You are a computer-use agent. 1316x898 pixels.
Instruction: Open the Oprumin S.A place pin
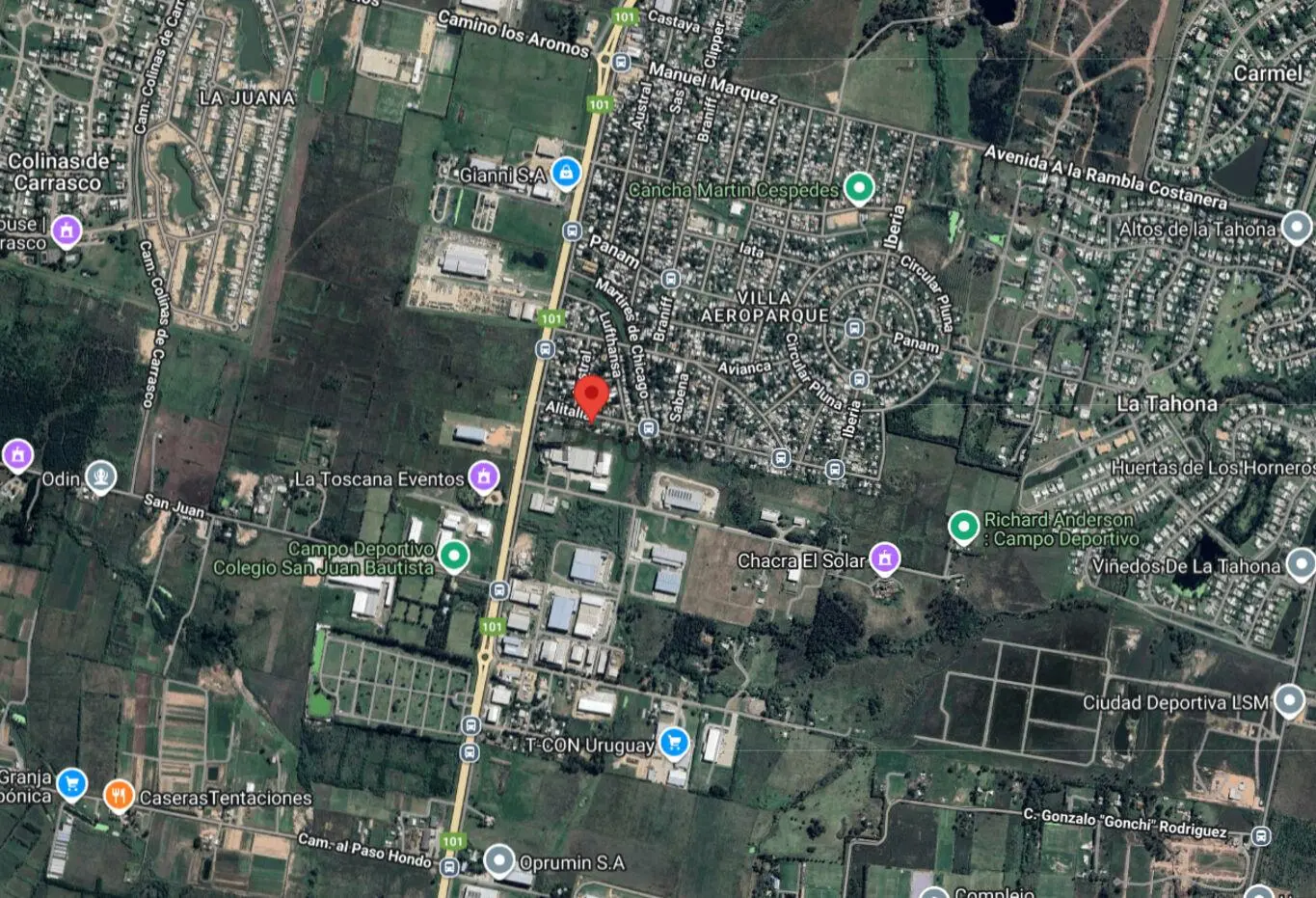[x=499, y=859]
